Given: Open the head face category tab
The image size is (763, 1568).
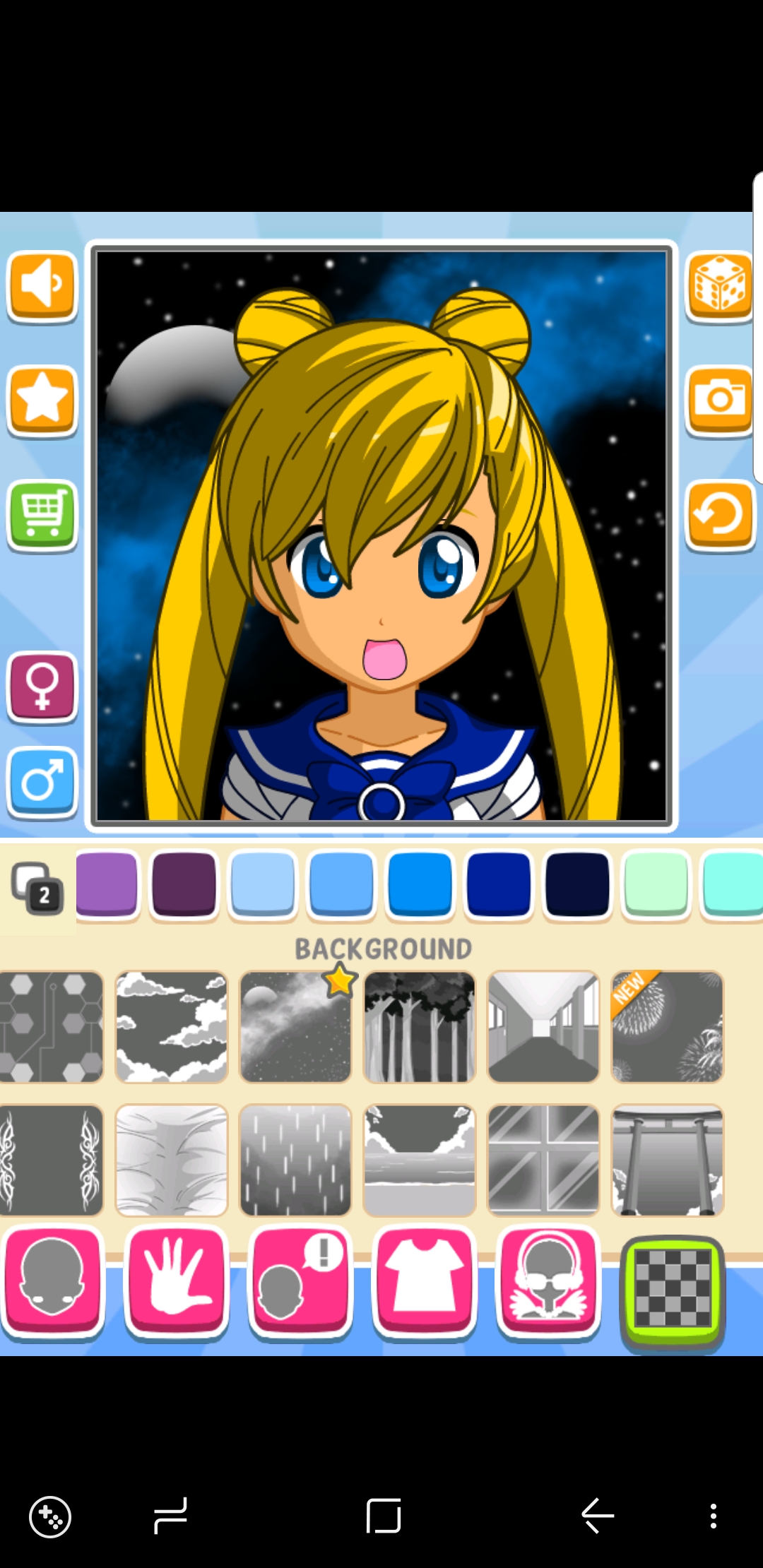Looking at the screenshot, I should [53, 1281].
